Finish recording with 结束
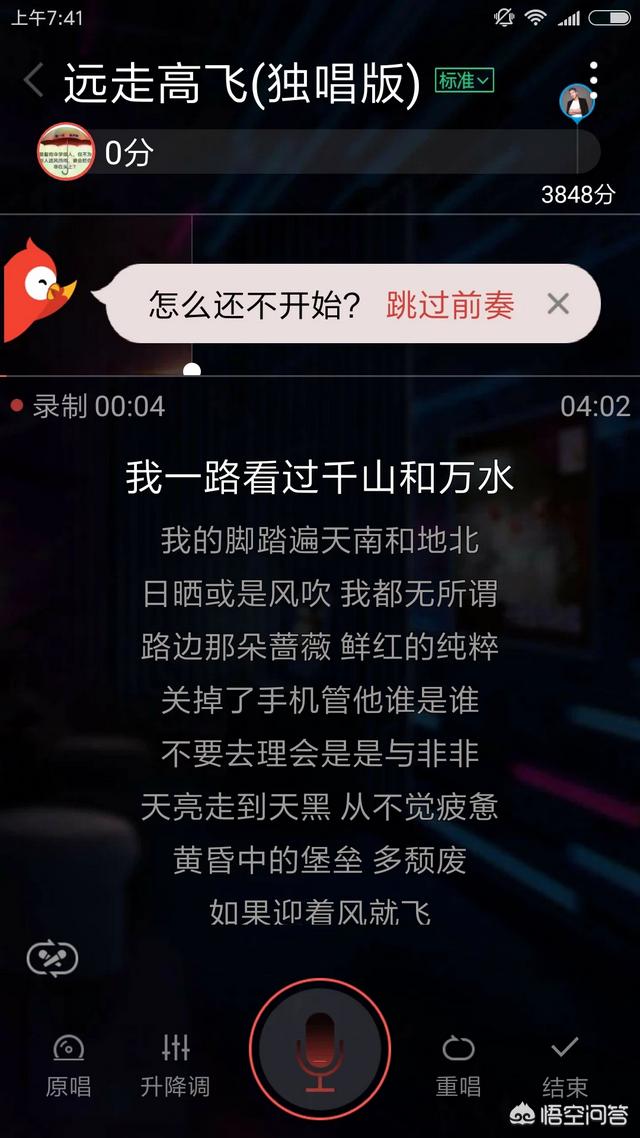 coord(565,1065)
